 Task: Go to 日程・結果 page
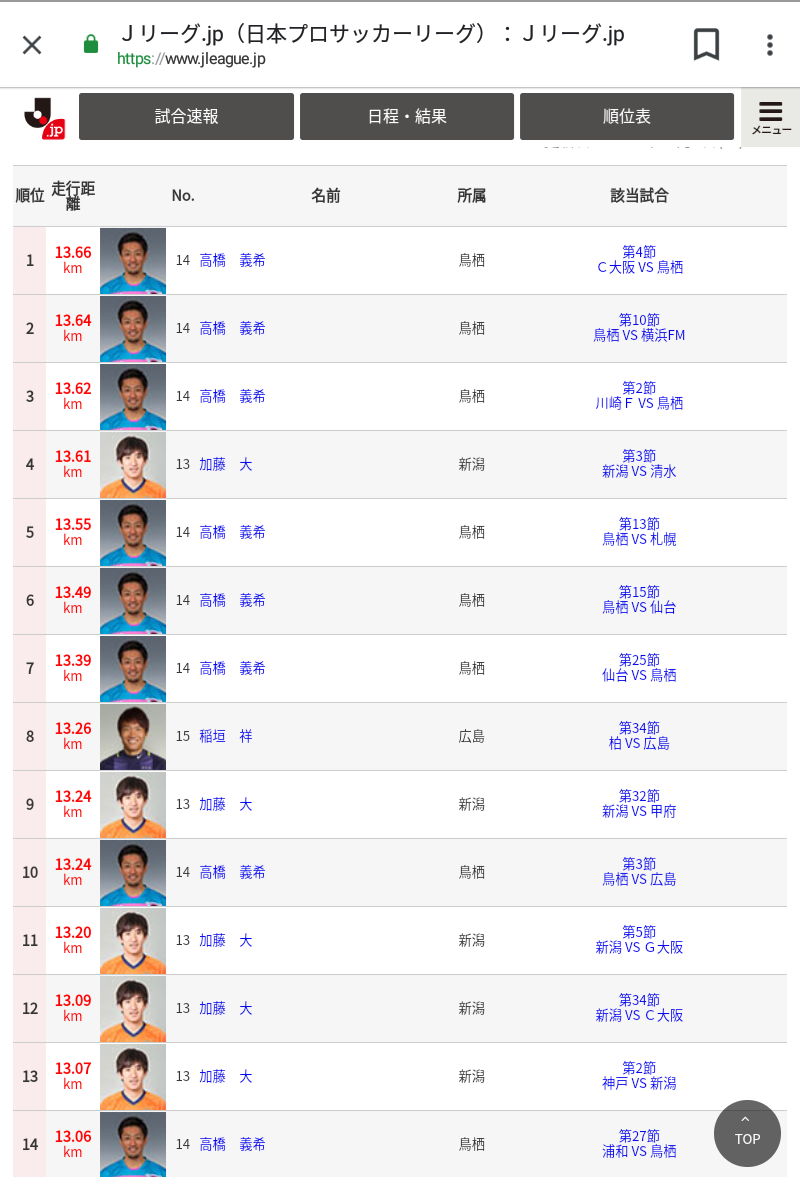tap(407, 116)
